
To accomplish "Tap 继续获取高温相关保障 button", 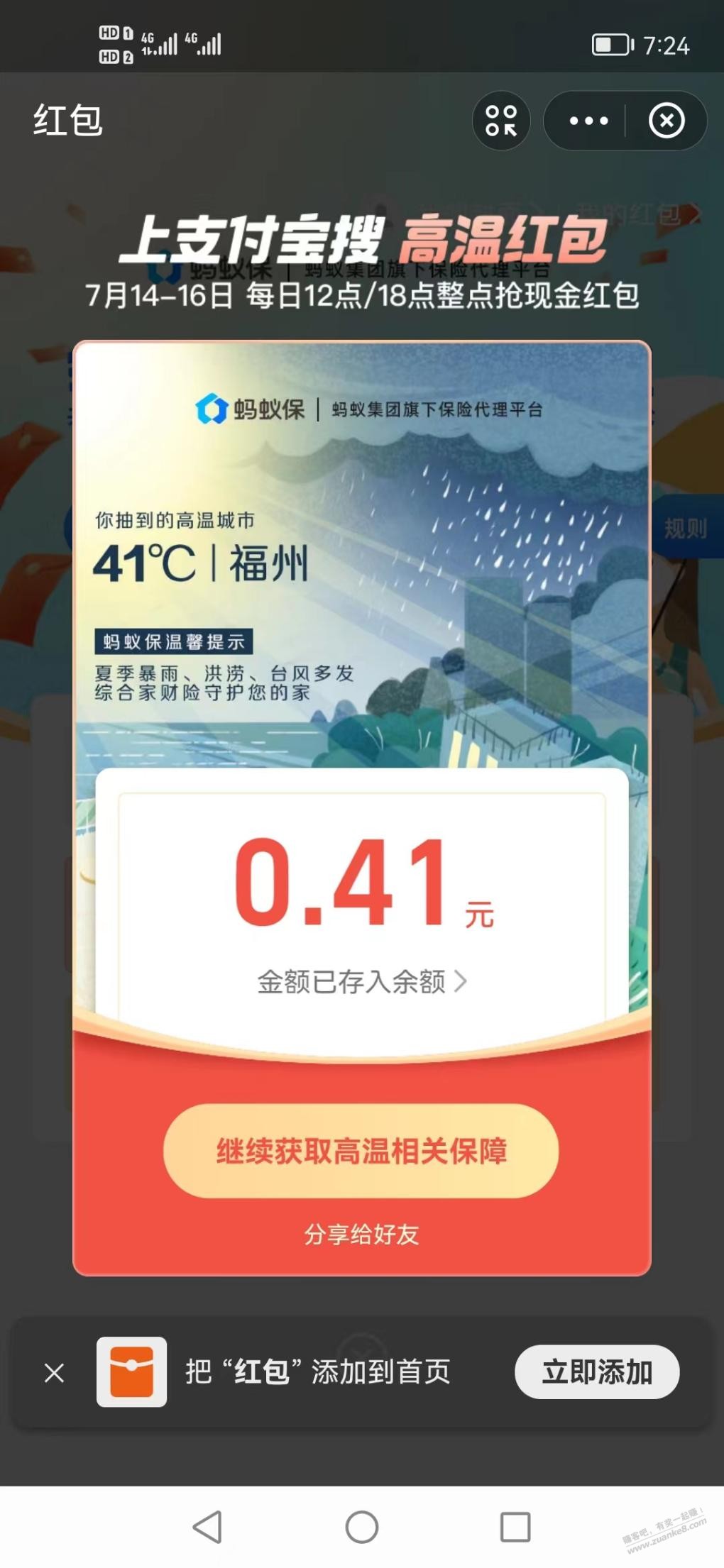I will click(361, 1151).
